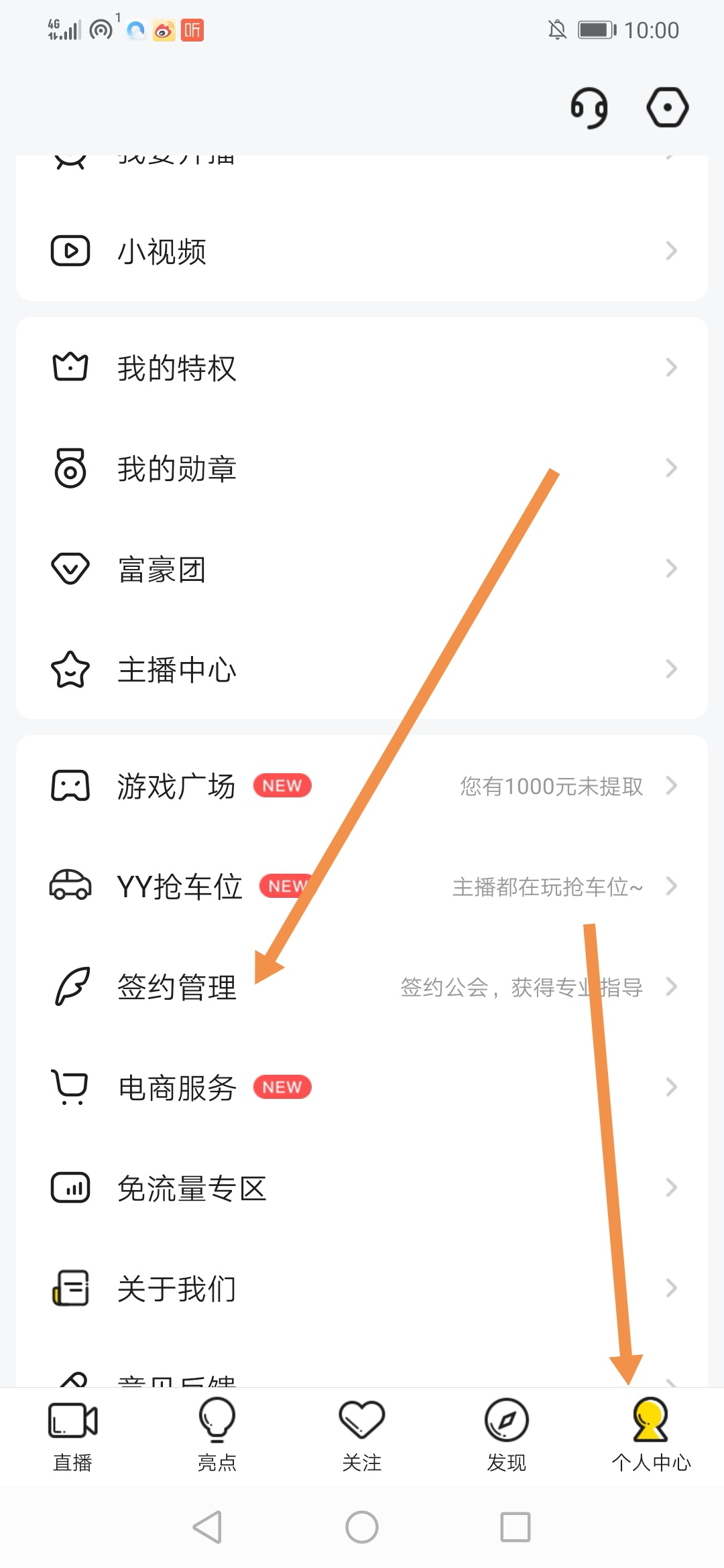
Task: Open 签约管理 contract management
Action: click(x=362, y=987)
